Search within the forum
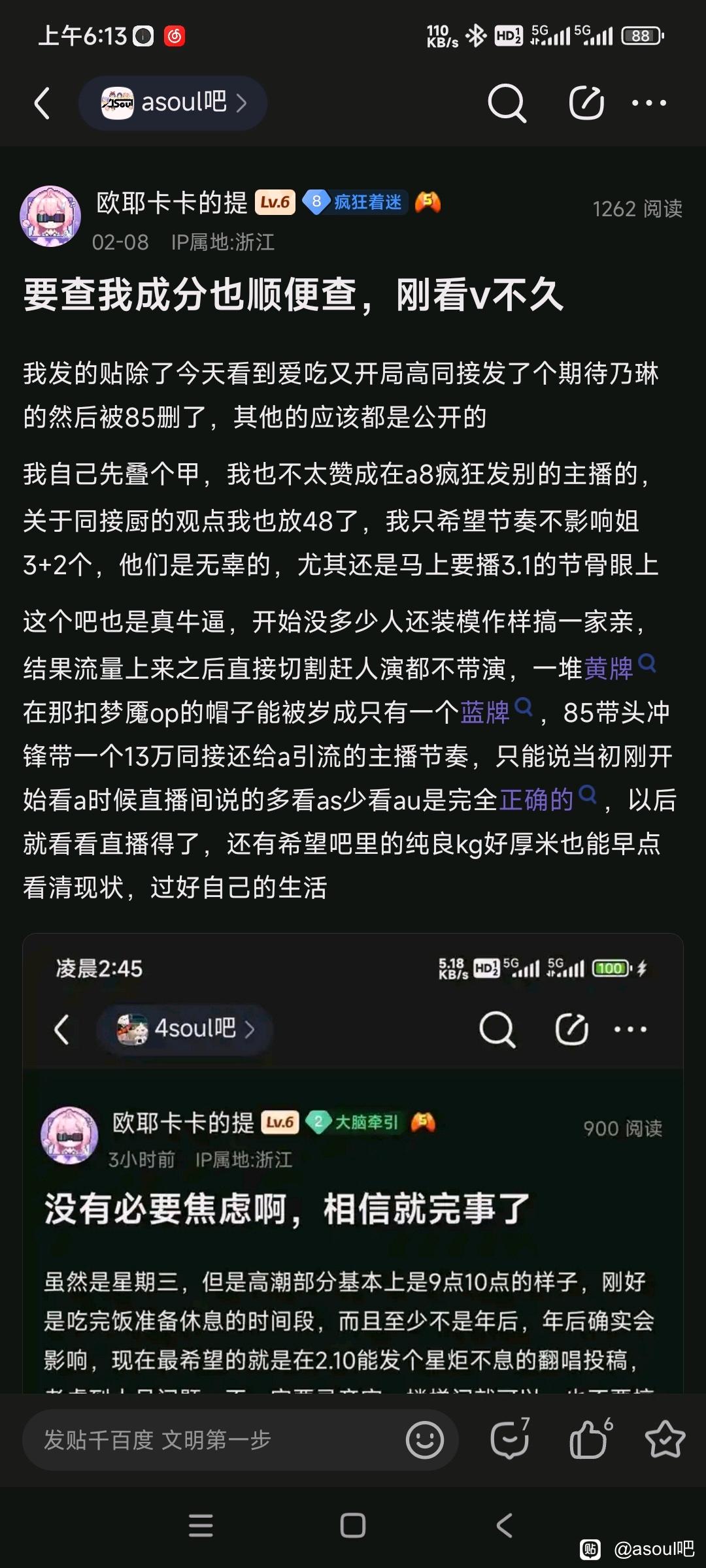 507,103
